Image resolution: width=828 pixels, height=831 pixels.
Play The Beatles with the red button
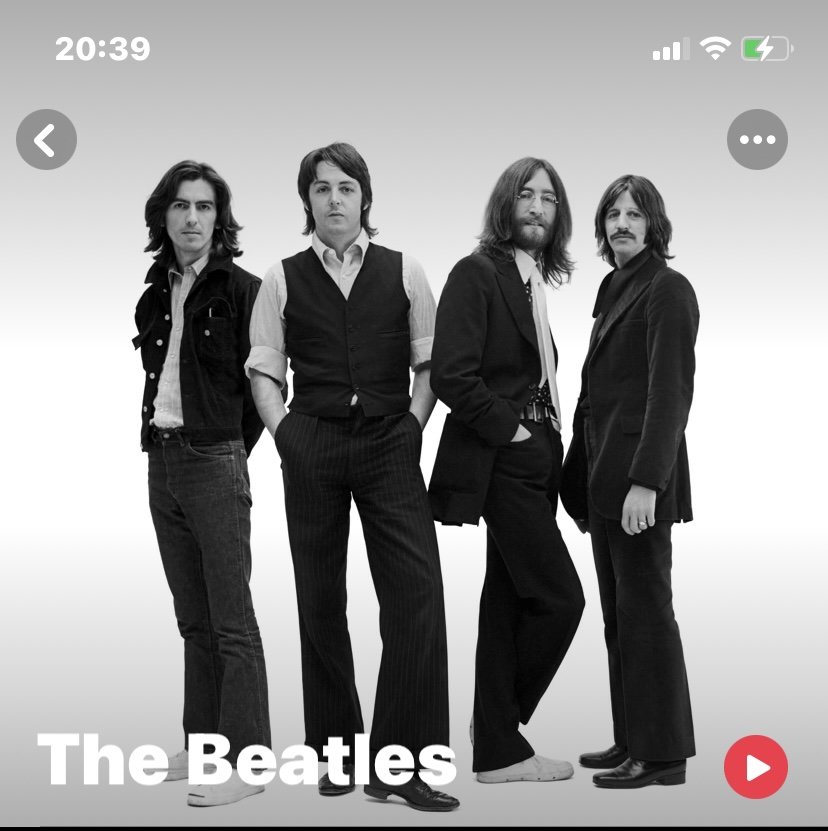[756, 767]
